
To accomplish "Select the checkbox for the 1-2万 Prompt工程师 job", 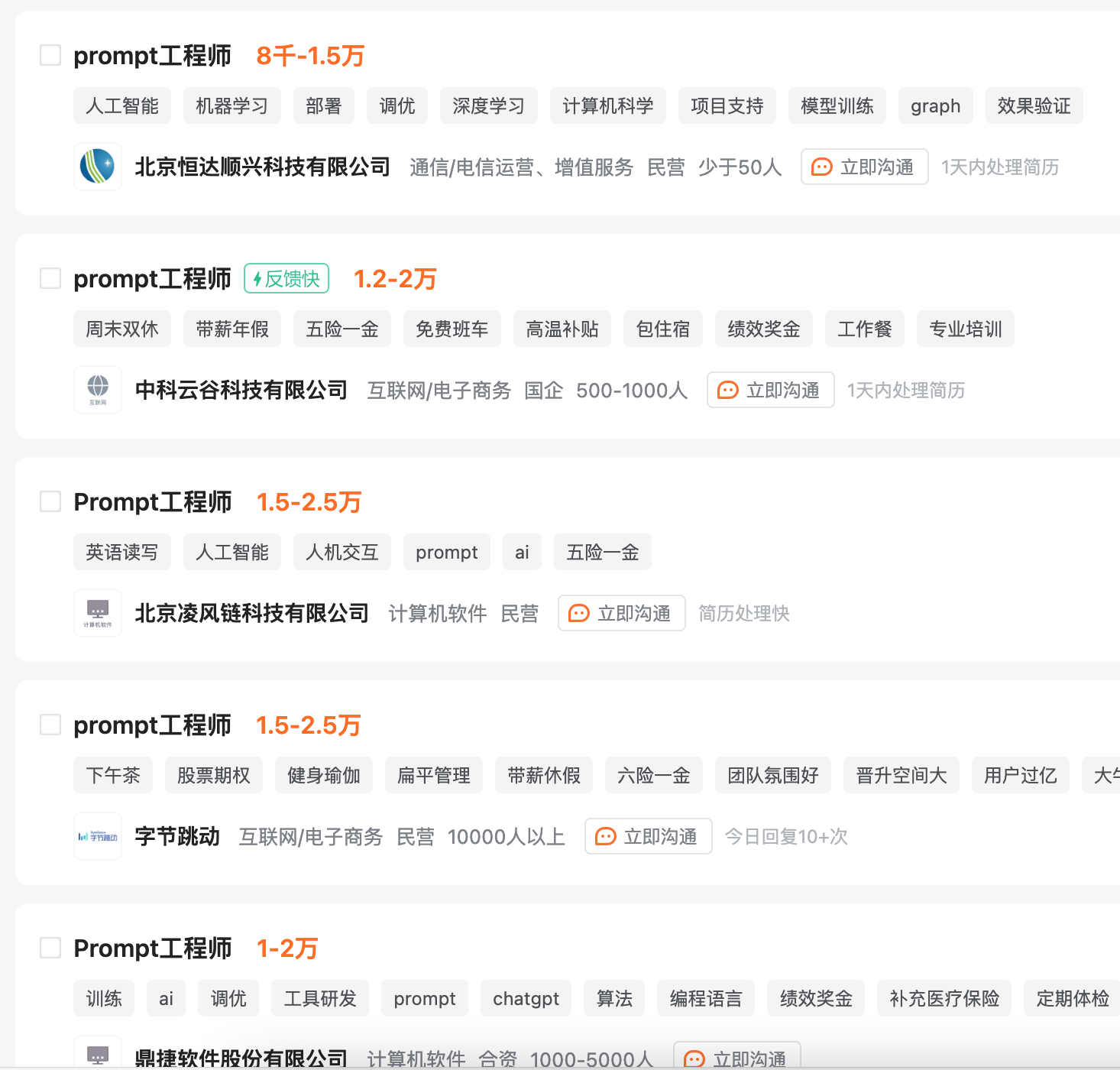I will [x=50, y=948].
